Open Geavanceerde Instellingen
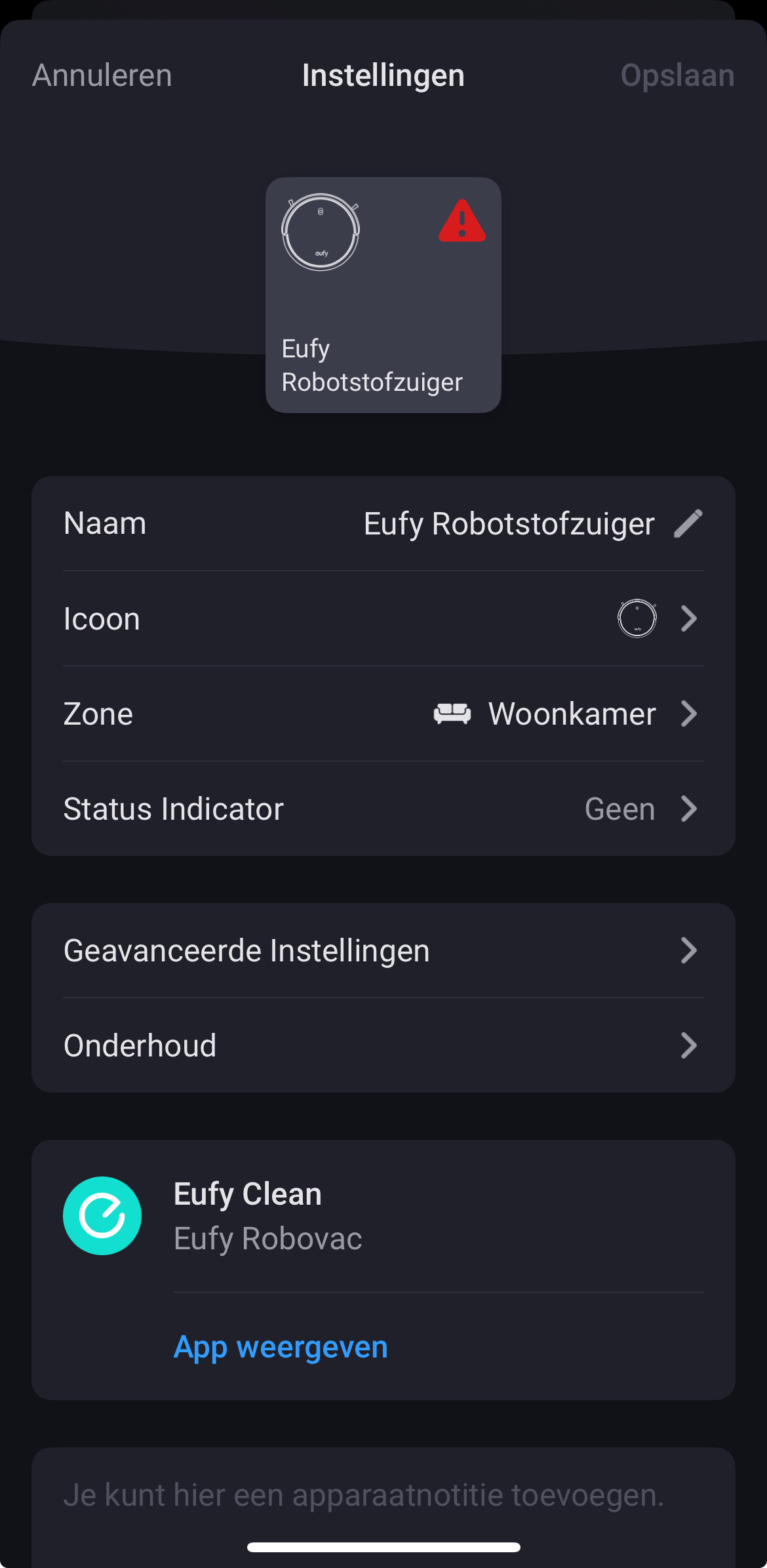767x1568 pixels. [x=383, y=950]
